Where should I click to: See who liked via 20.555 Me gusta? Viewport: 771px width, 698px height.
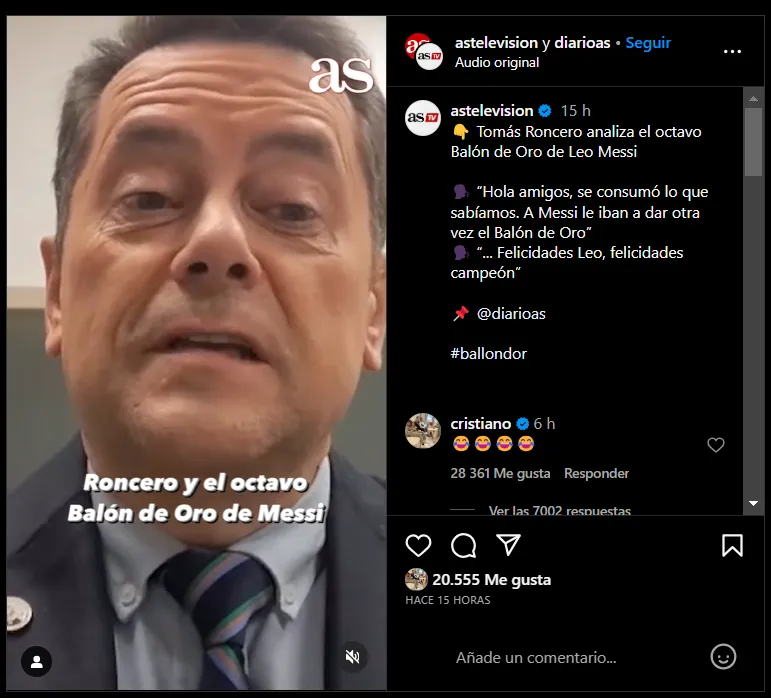[x=491, y=579]
